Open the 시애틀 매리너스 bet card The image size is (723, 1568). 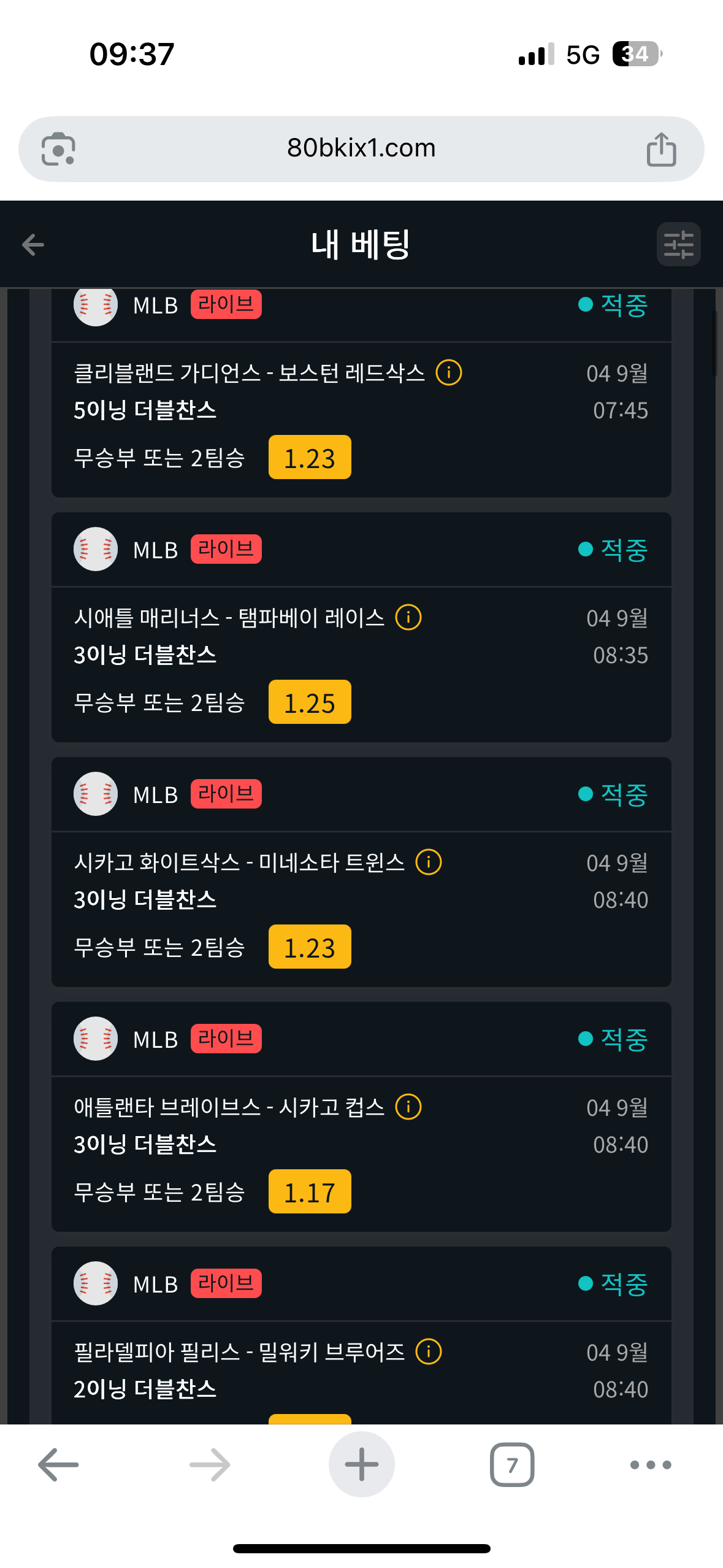tap(361, 627)
